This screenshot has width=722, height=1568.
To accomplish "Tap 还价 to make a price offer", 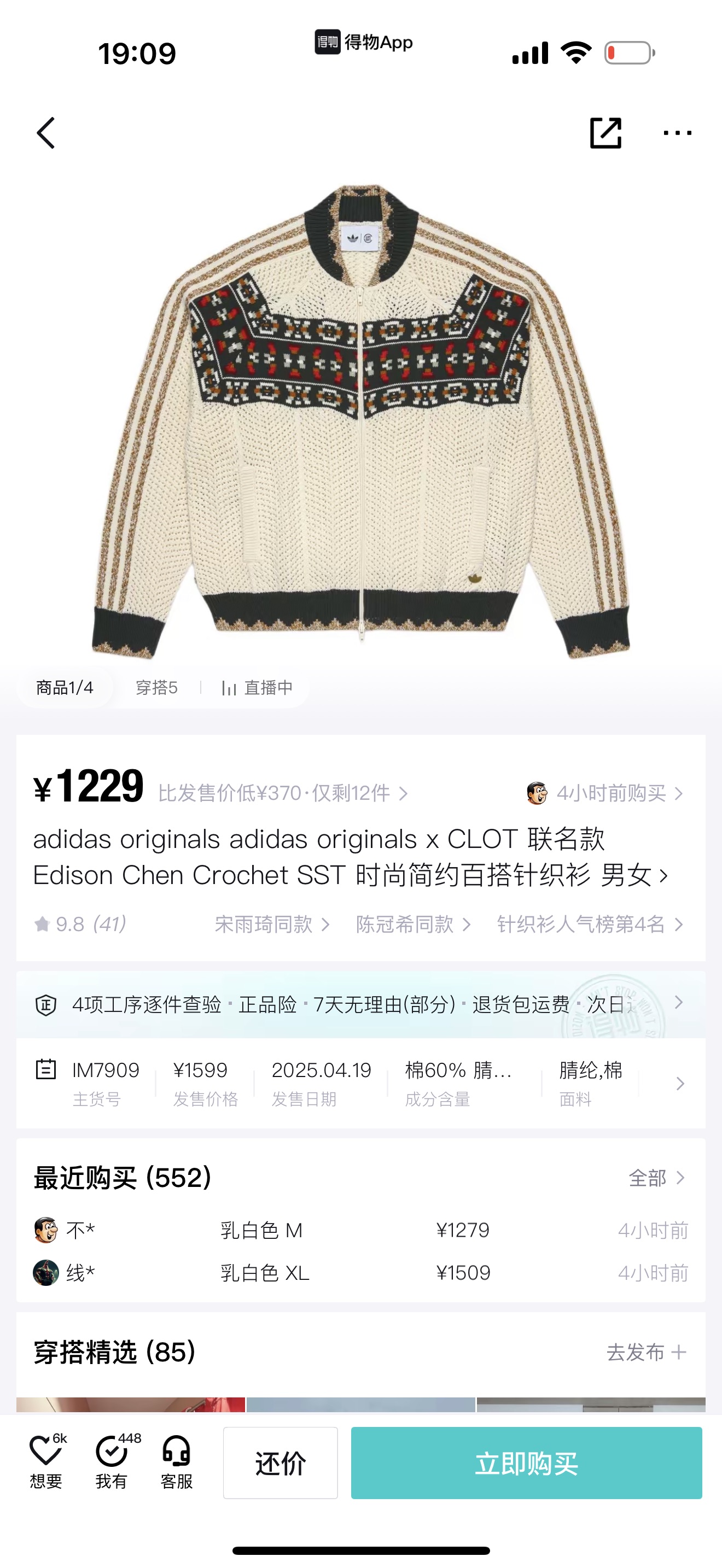I will click(x=280, y=1462).
